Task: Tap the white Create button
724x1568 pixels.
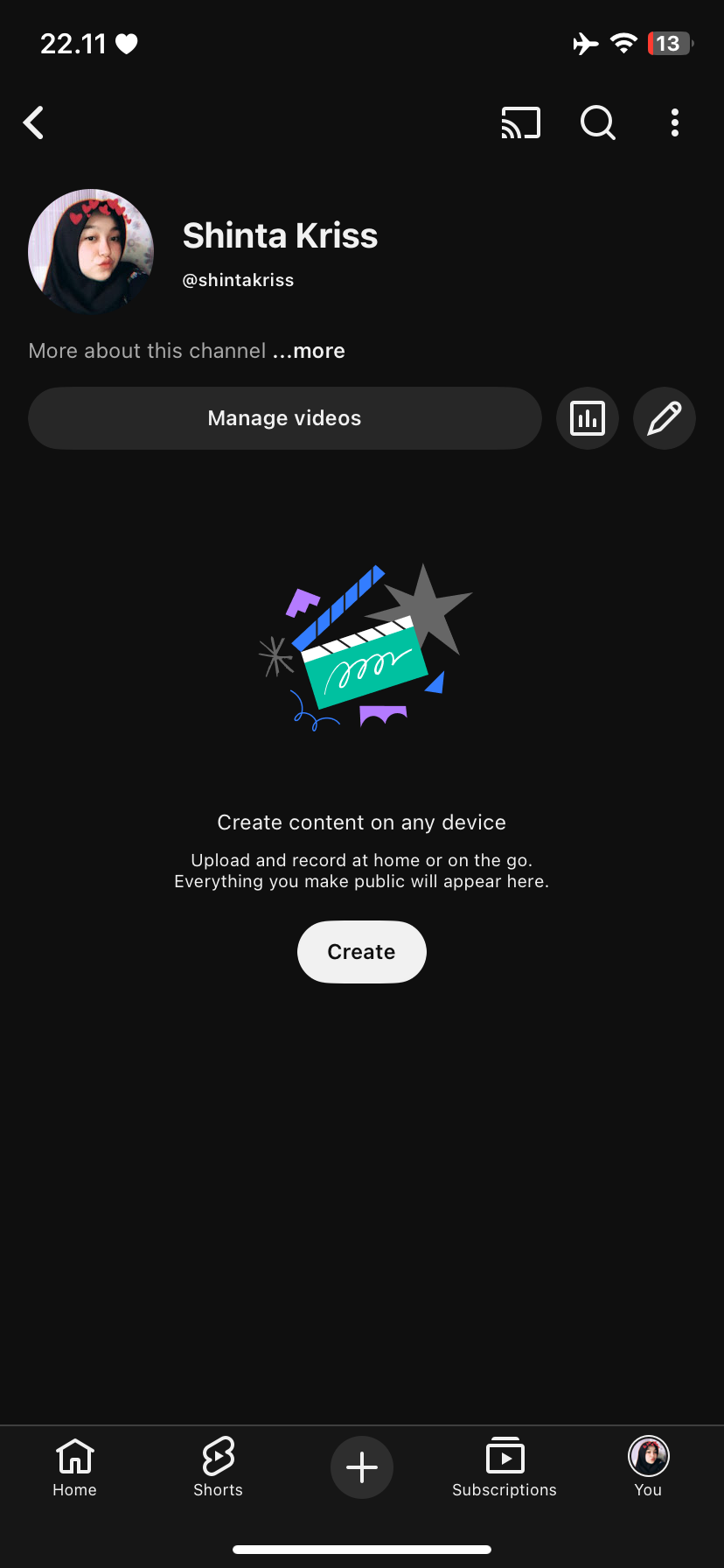Action: pyautogui.click(x=362, y=952)
